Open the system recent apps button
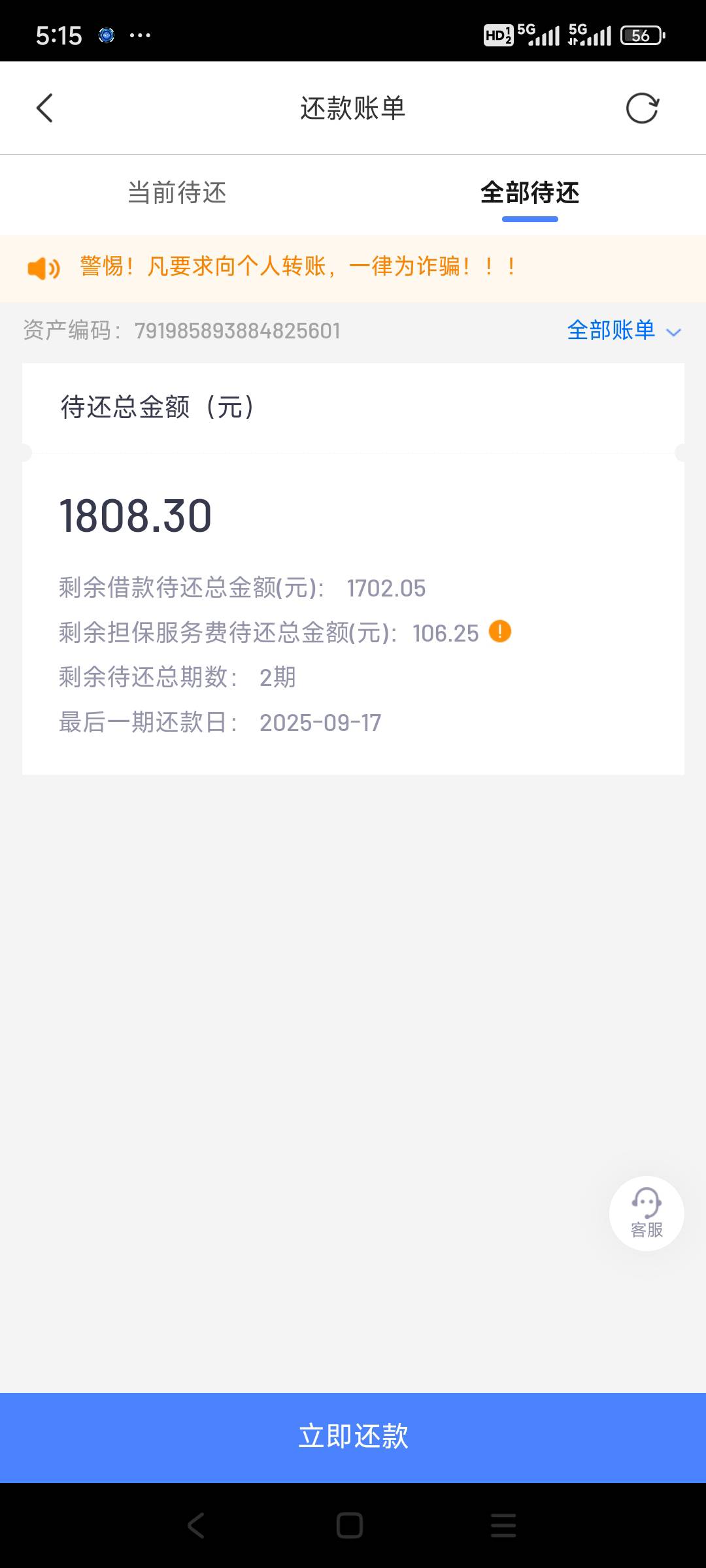706x1568 pixels. point(503,1526)
